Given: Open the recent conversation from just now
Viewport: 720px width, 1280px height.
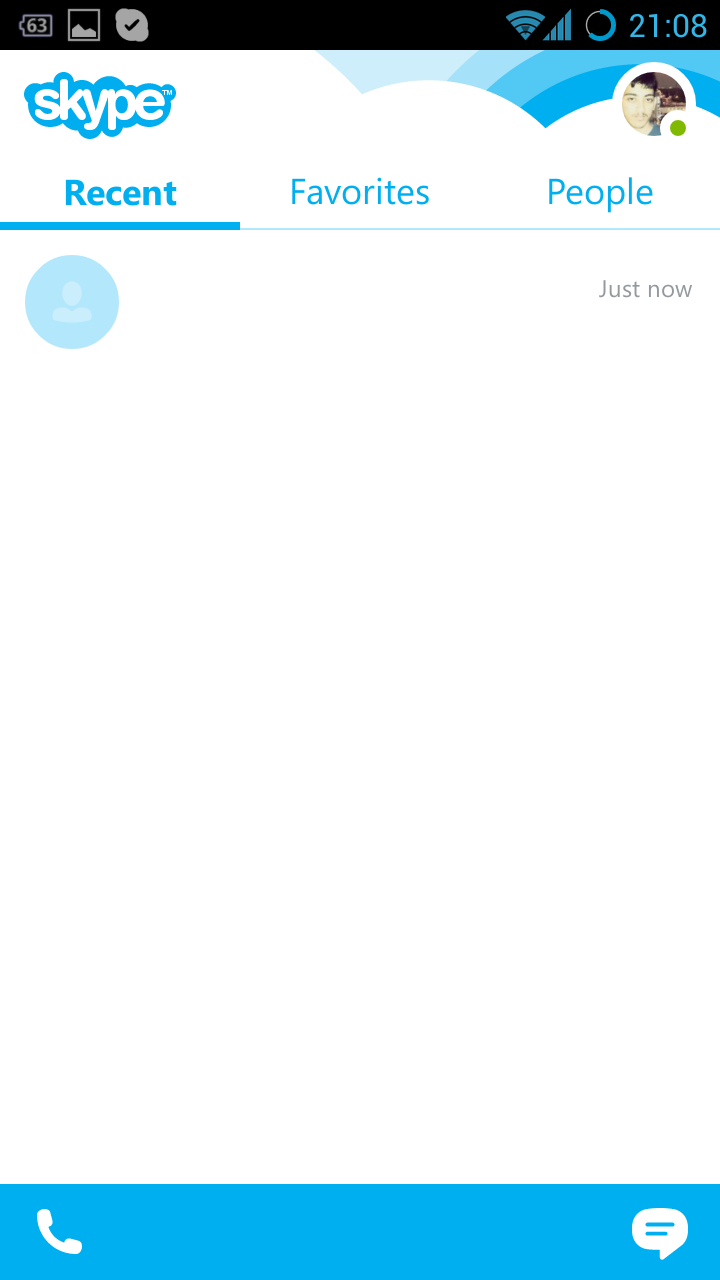Looking at the screenshot, I should 360,302.
